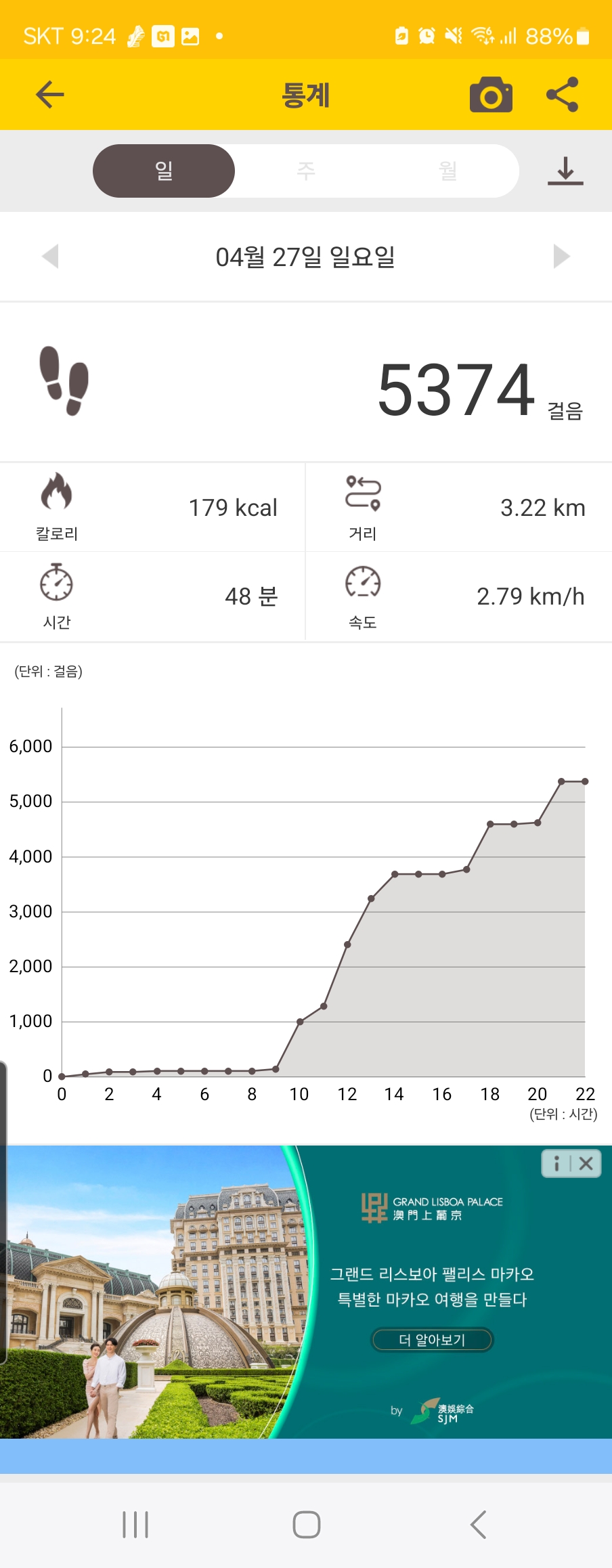Go back using the top-left arrow
This screenshot has width=612, height=1568.
point(50,94)
